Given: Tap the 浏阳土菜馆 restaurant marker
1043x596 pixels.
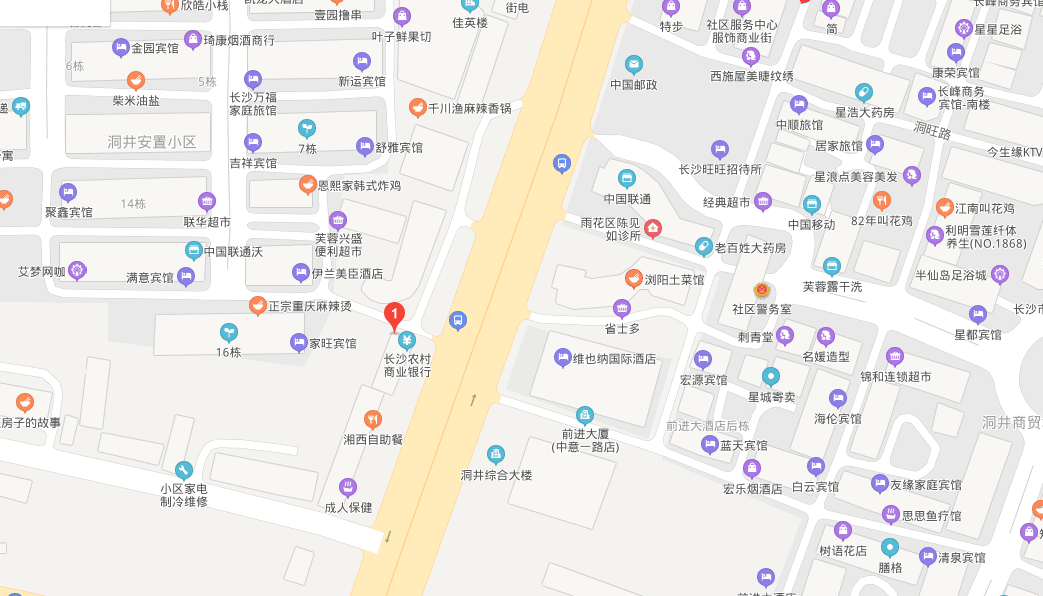Looking at the screenshot, I should pos(632,277).
